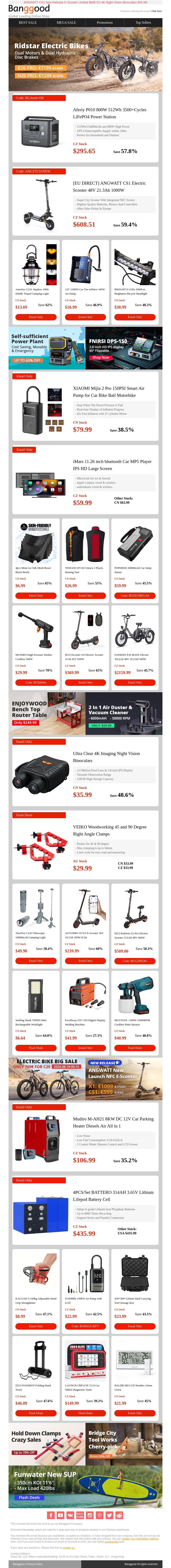Tap Flash Deals on Funwater New SUP banner
The image size is (171, 1568).
tap(29, 1497)
